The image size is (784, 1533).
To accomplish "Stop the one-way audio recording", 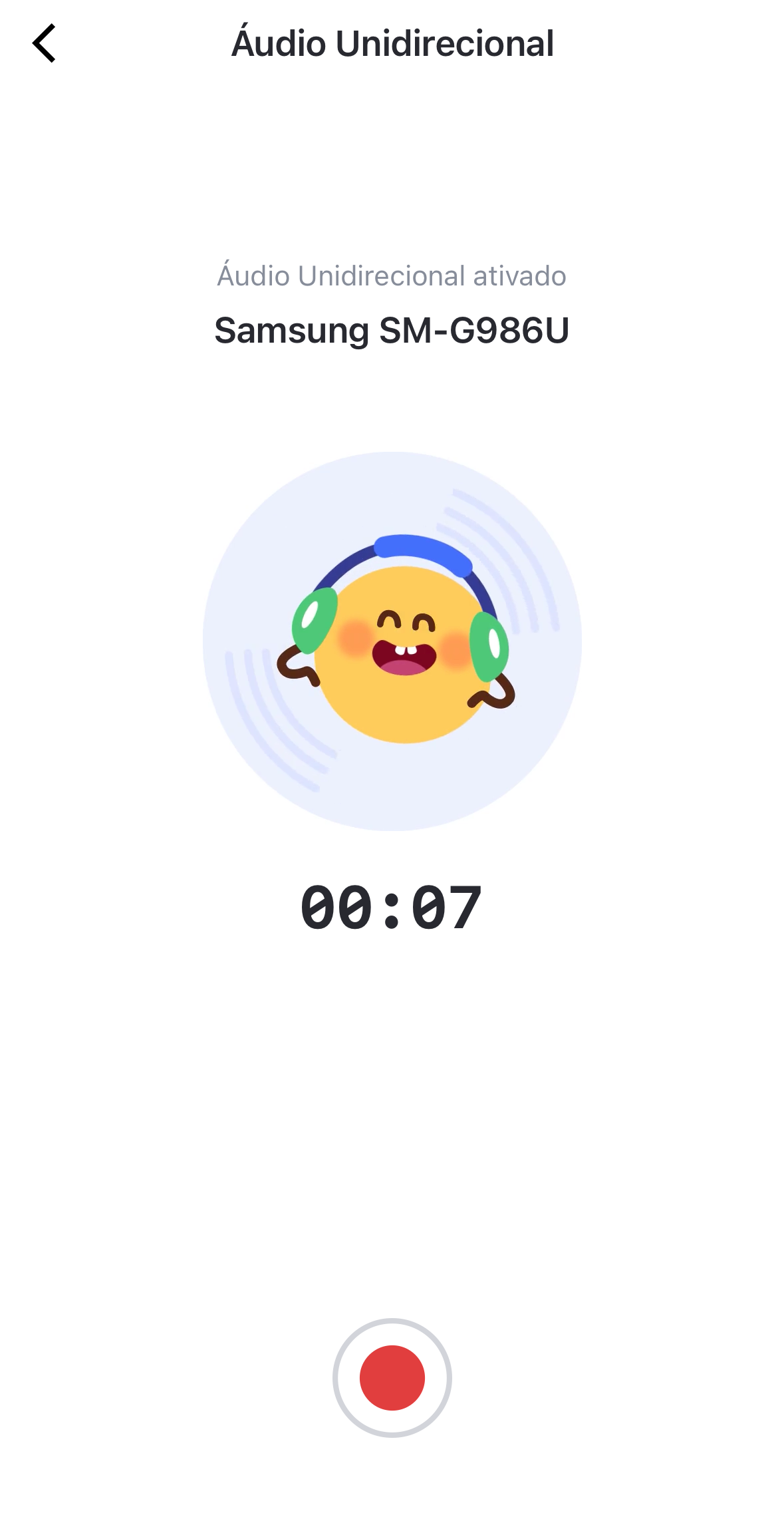I will point(392,1377).
